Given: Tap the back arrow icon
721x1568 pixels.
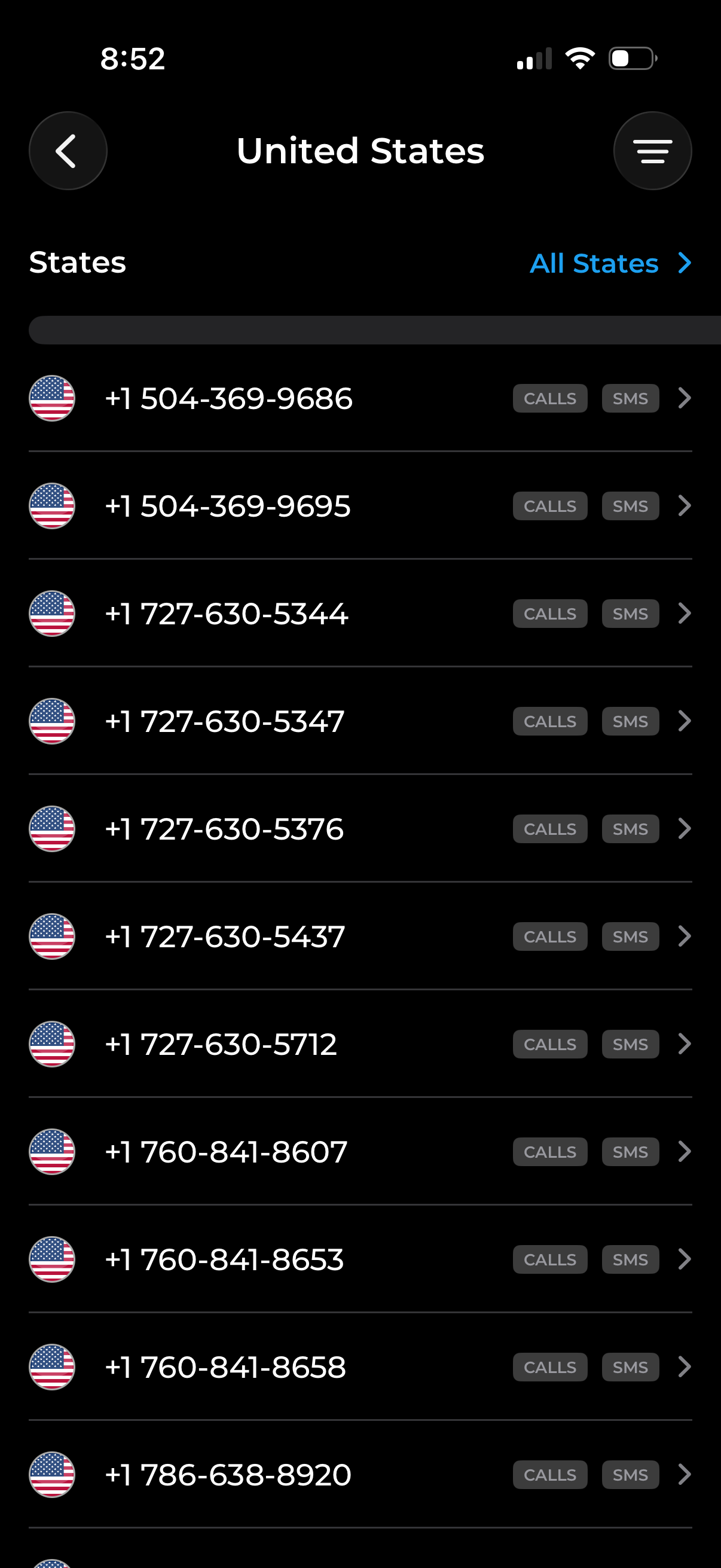Looking at the screenshot, I should tap(68, 150).
